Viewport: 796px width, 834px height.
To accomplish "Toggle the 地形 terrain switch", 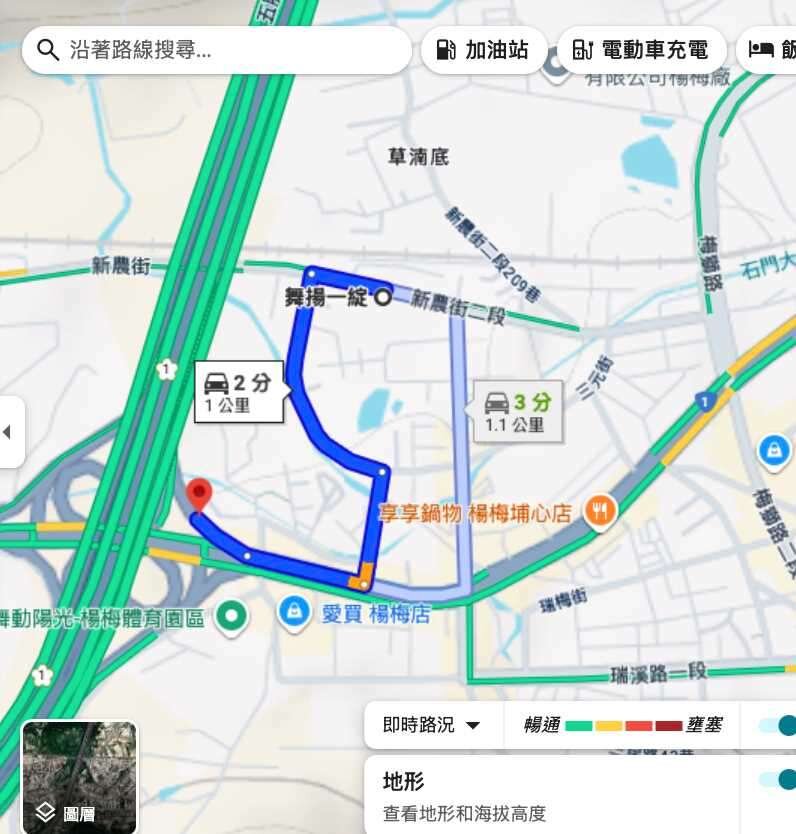I will point(778,780).
